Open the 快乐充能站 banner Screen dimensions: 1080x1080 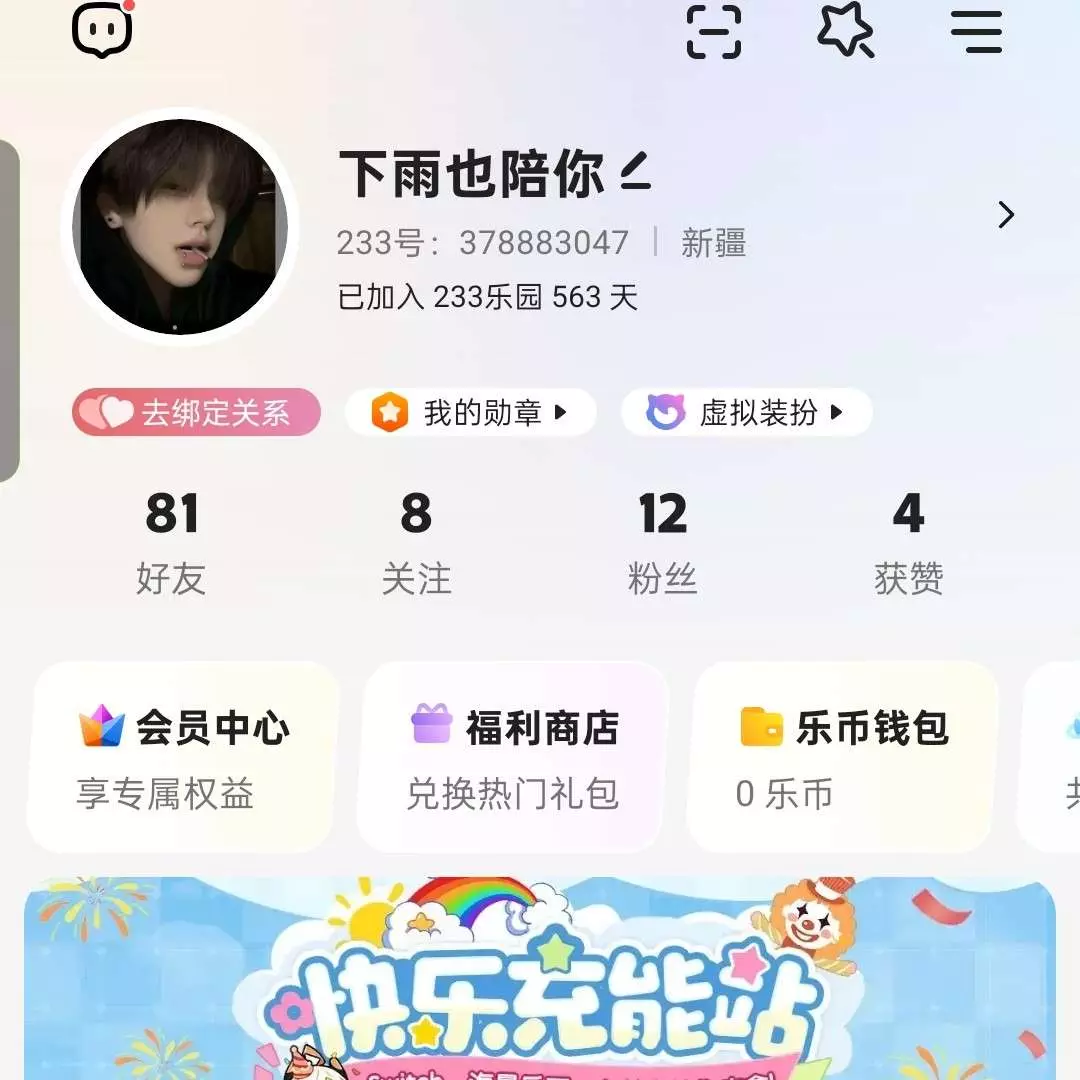click(x=540, y=980)
